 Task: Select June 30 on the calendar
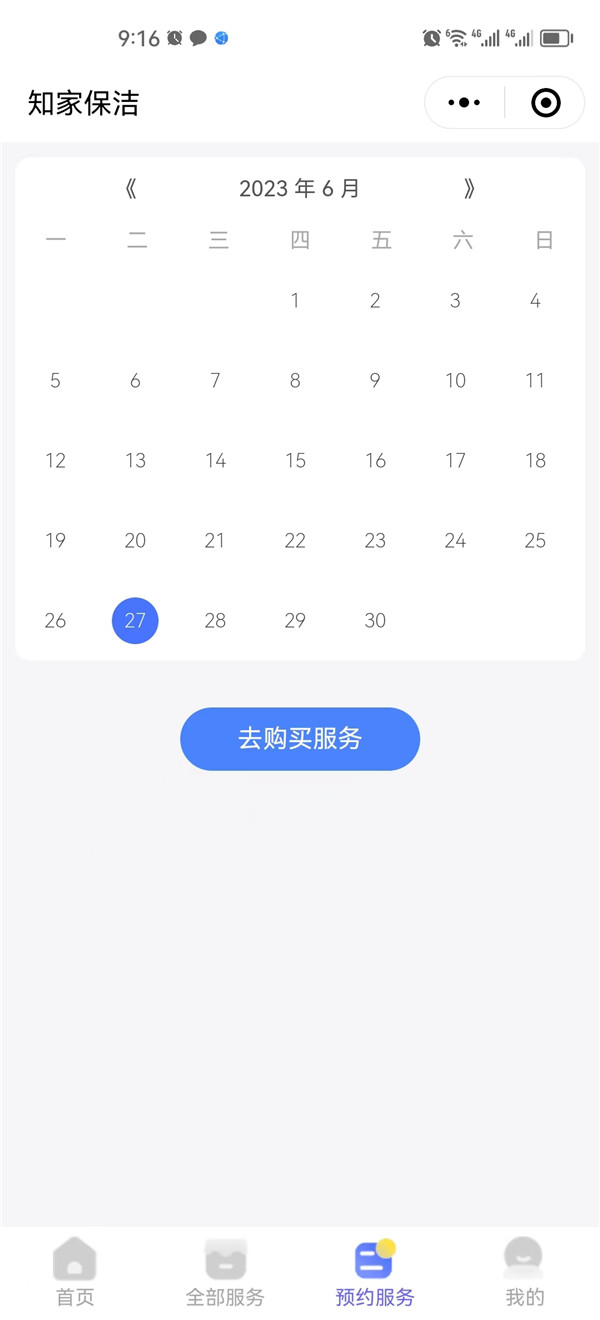click(375, 621)
